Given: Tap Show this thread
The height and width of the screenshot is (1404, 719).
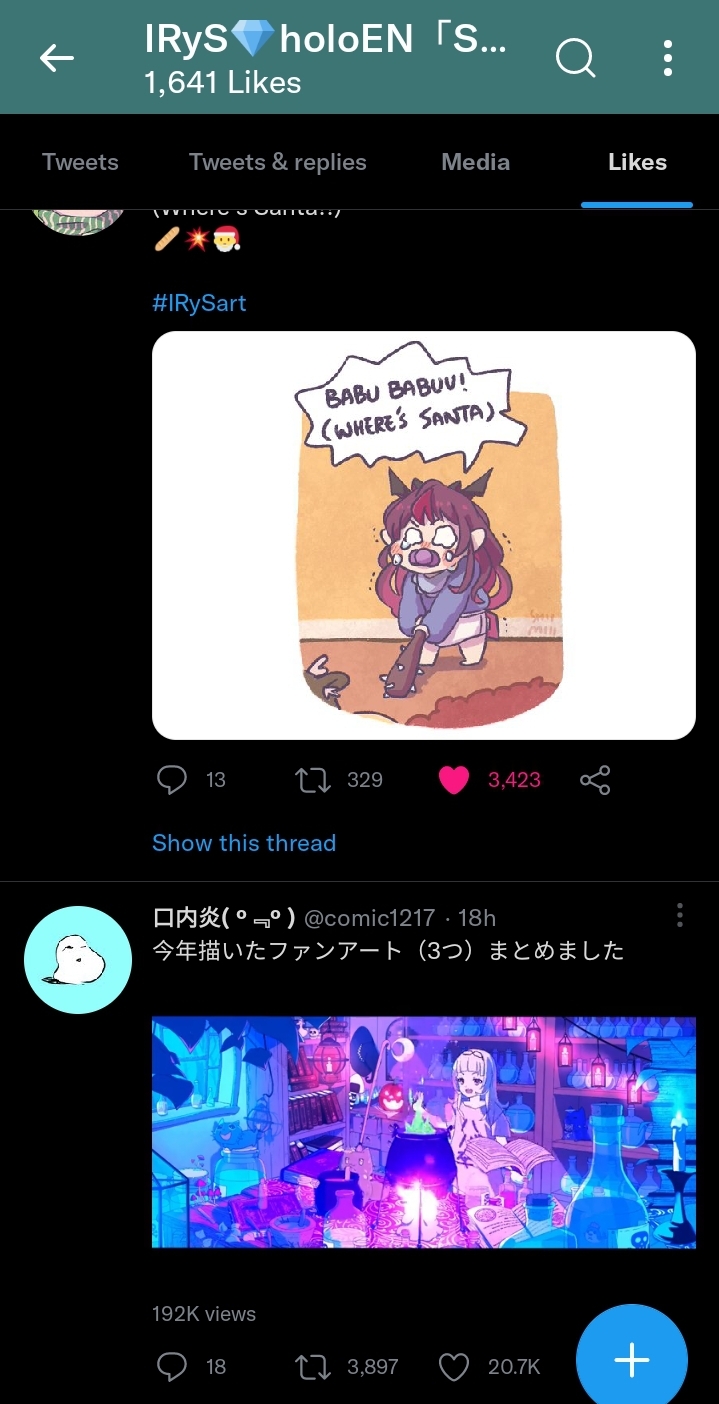Looking at the screenshot, I should (243, 843).
